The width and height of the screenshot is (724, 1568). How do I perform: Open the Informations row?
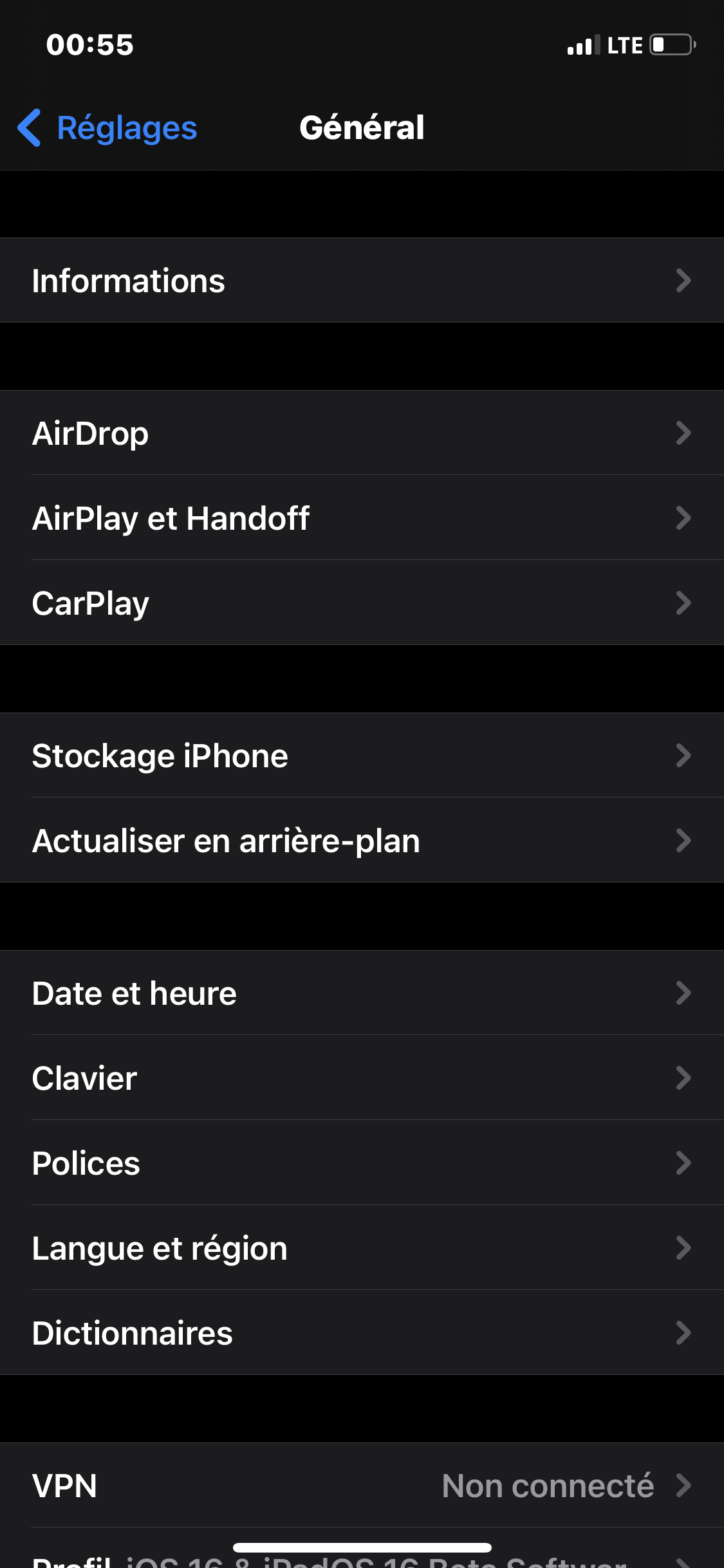point(362,281)
